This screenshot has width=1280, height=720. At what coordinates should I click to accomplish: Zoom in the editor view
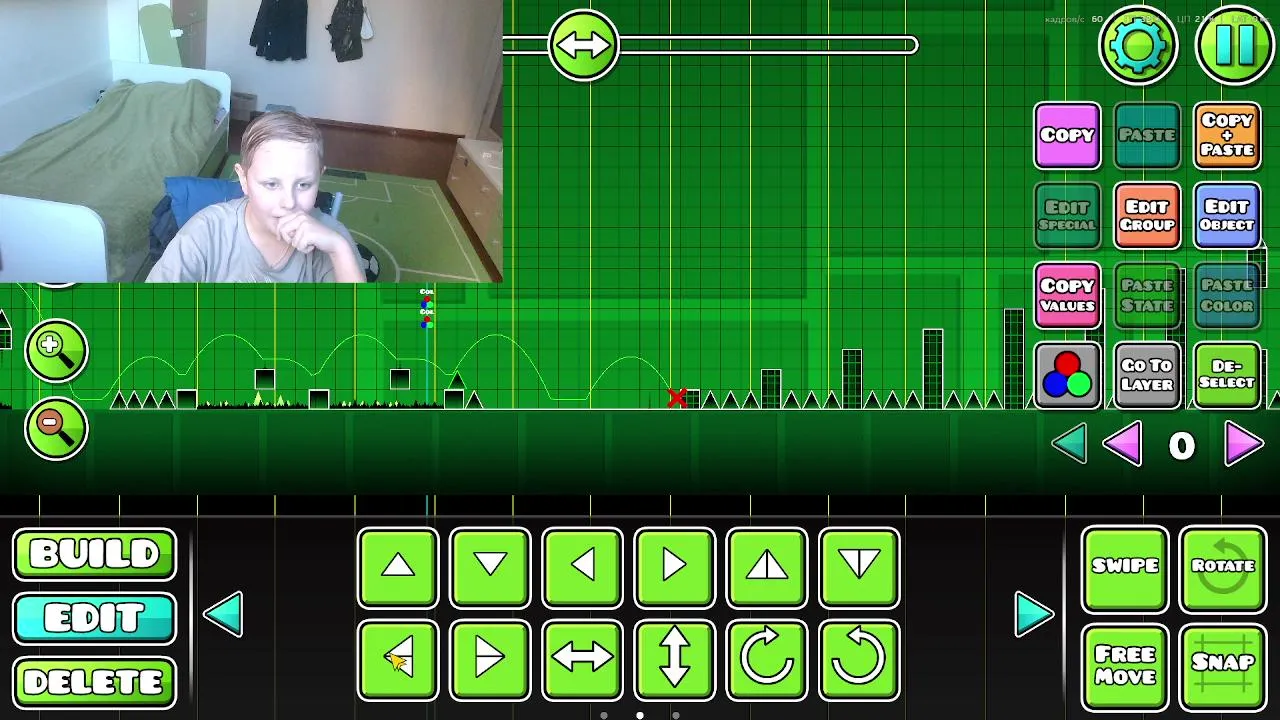(x=56, y=350)
